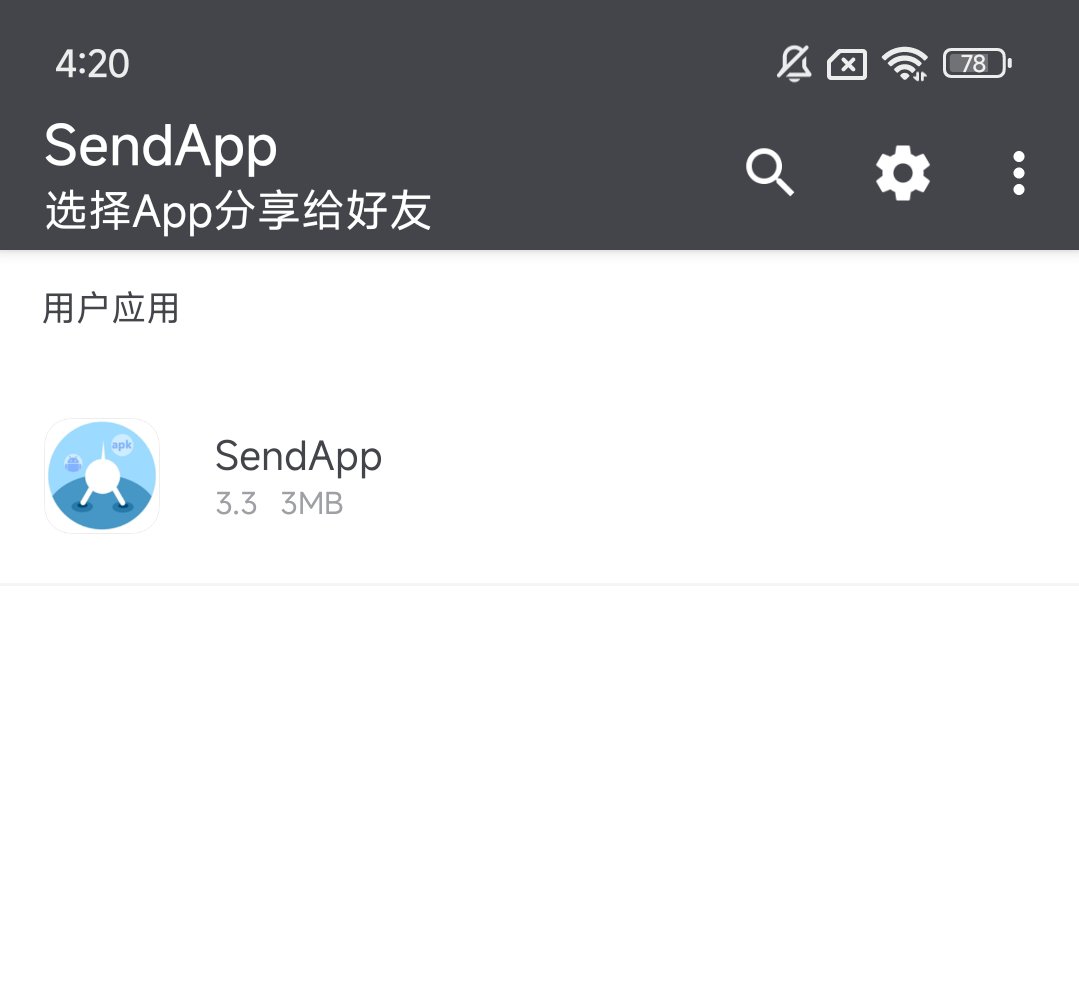This screenshot has width=1079, height=991.
Task: Open the settings gear icon
Action: [x=902, y=173]
